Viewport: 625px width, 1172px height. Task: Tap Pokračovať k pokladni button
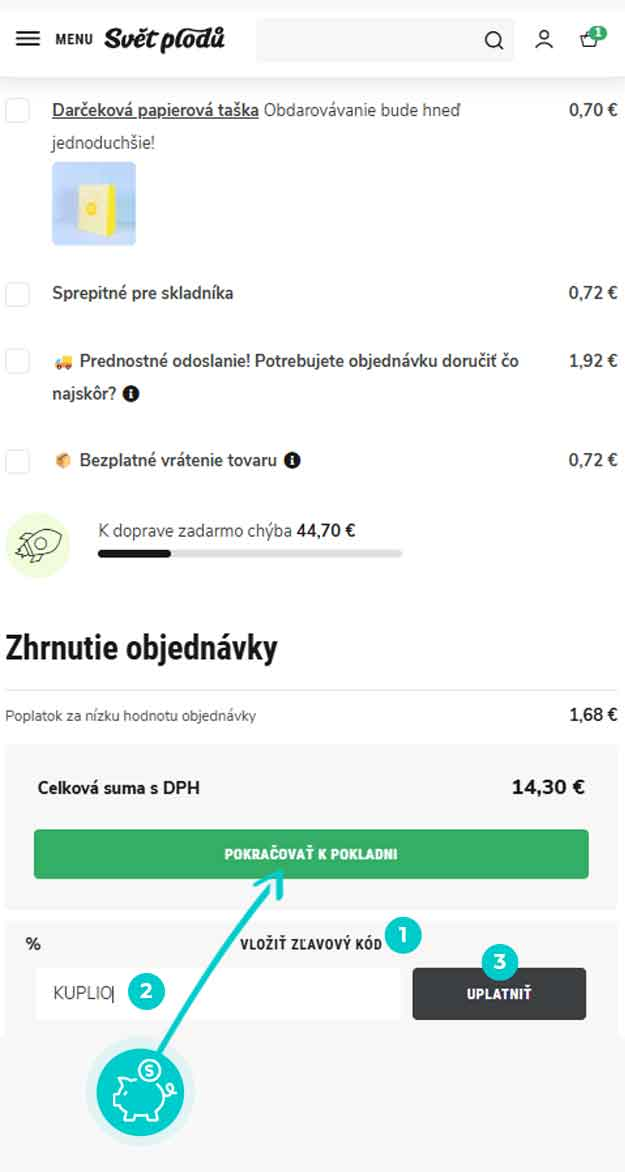click(311, 854)
